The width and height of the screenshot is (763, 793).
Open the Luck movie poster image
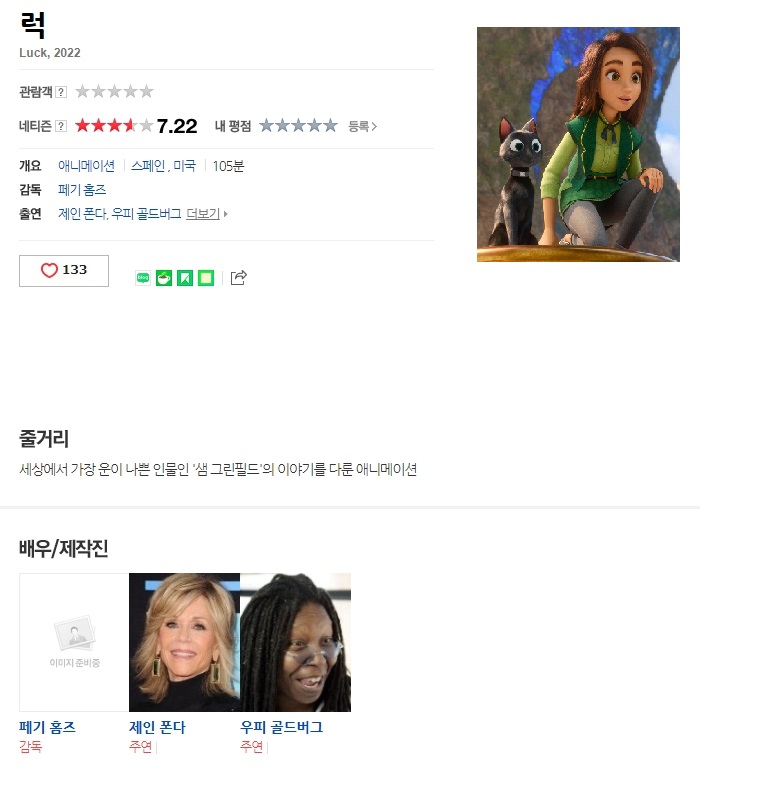pos(578,144)
